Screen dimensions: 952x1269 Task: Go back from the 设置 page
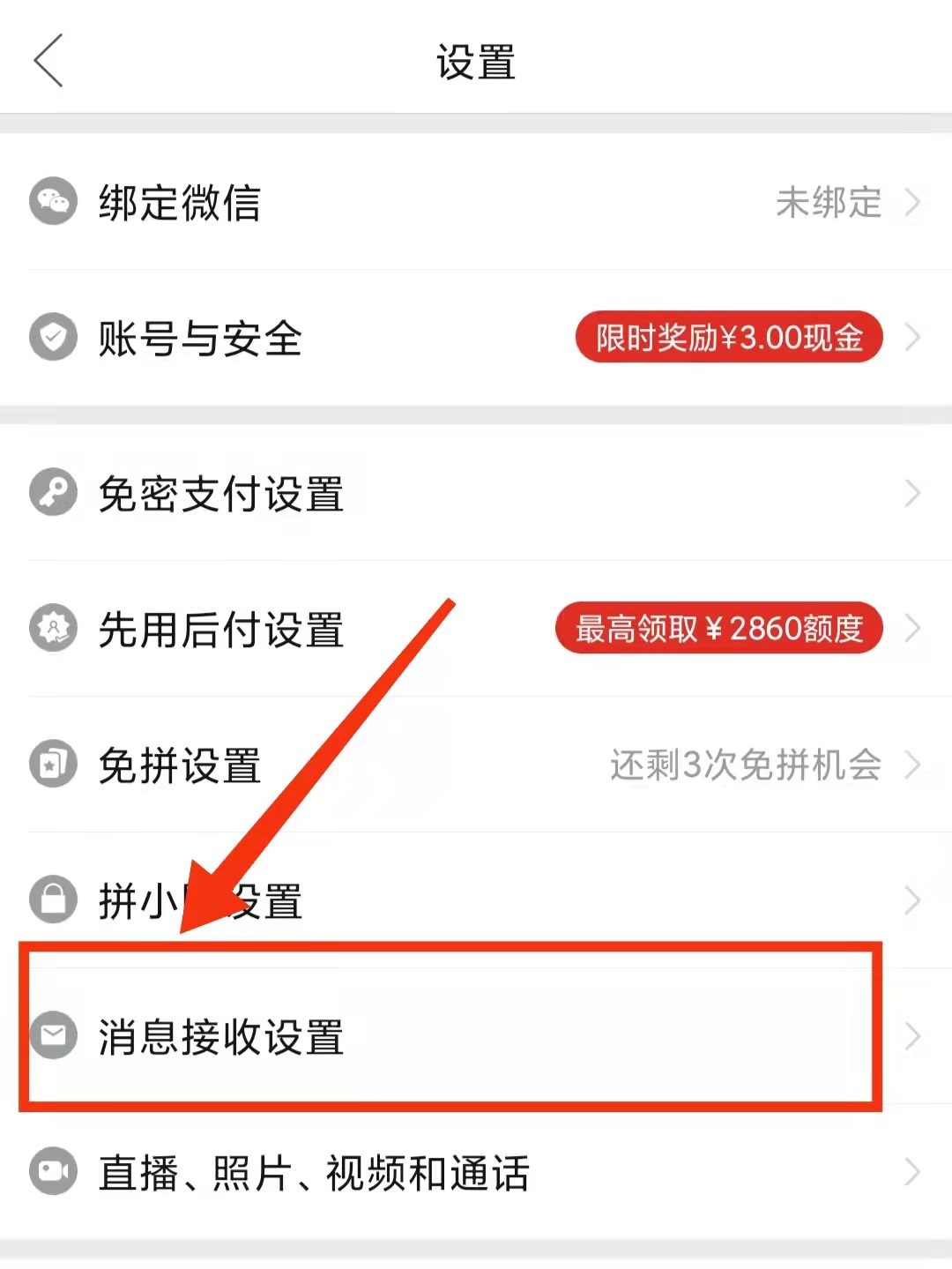(x=49, y=61)
